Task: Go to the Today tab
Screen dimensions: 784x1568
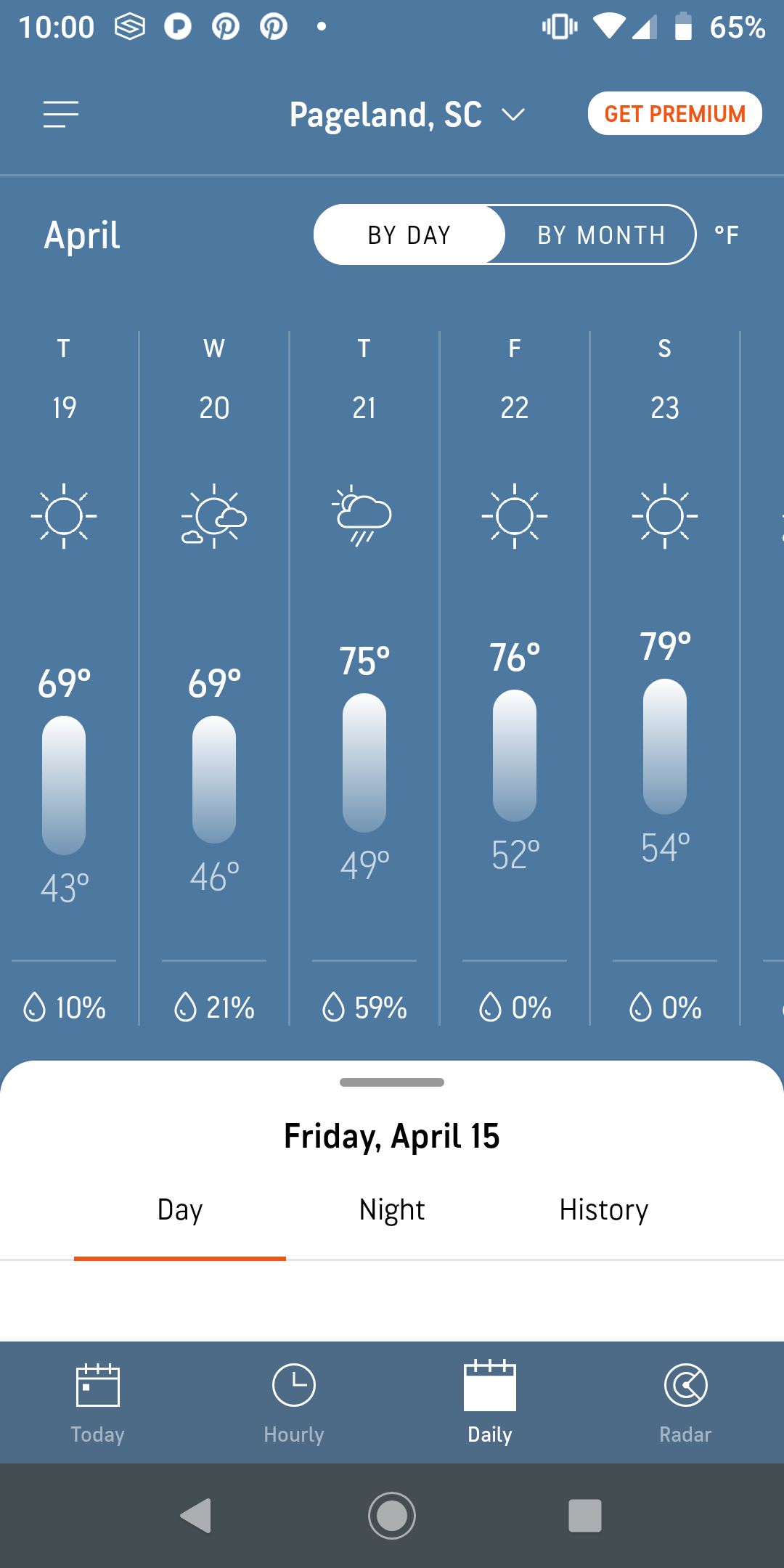Action: [x=98, y=1402]
